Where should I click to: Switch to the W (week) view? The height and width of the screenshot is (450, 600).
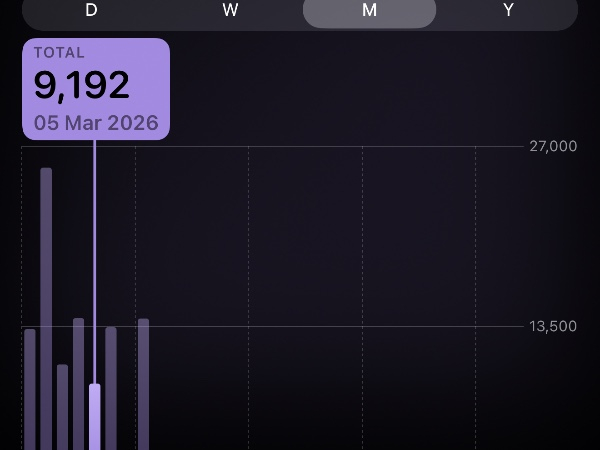coord(230,11)
